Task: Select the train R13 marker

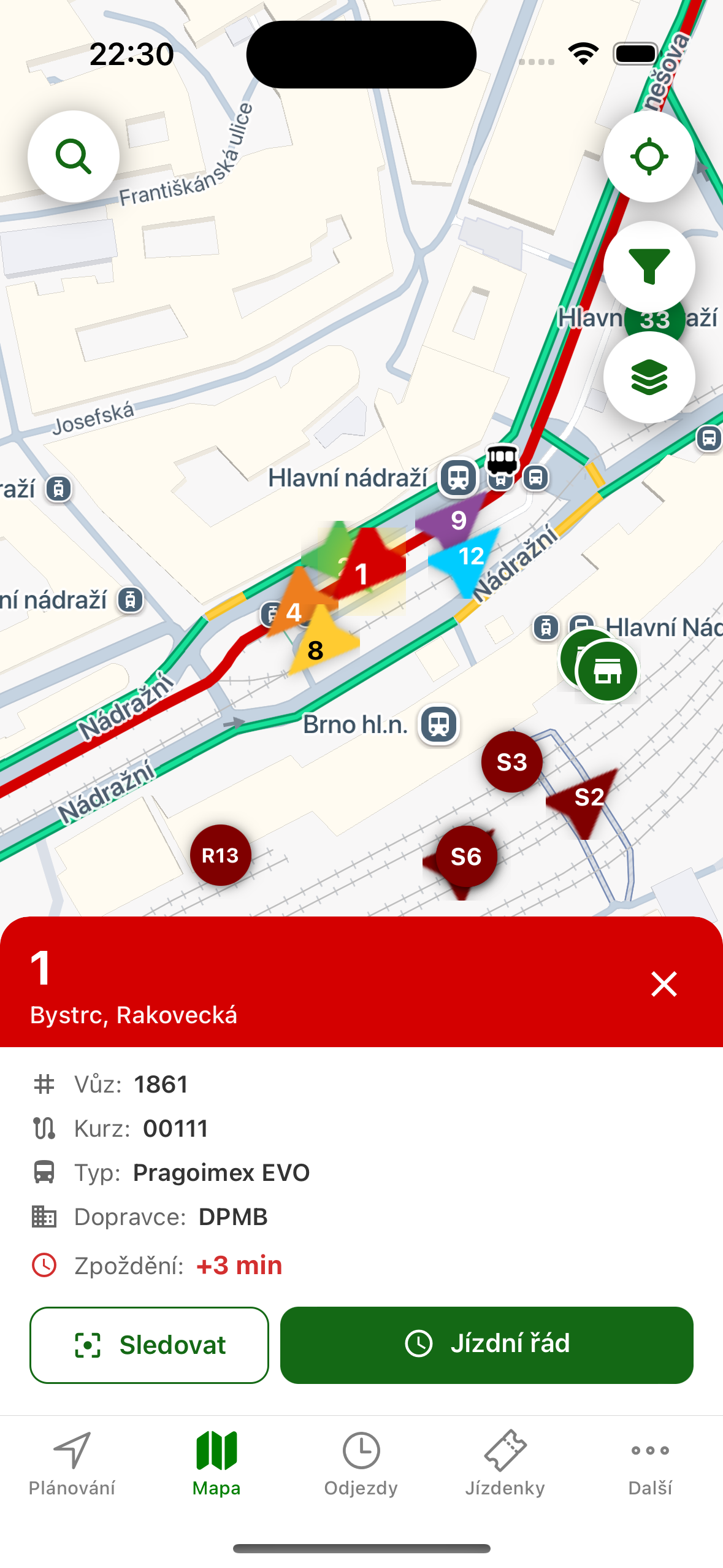Action: tap(220, 855)
